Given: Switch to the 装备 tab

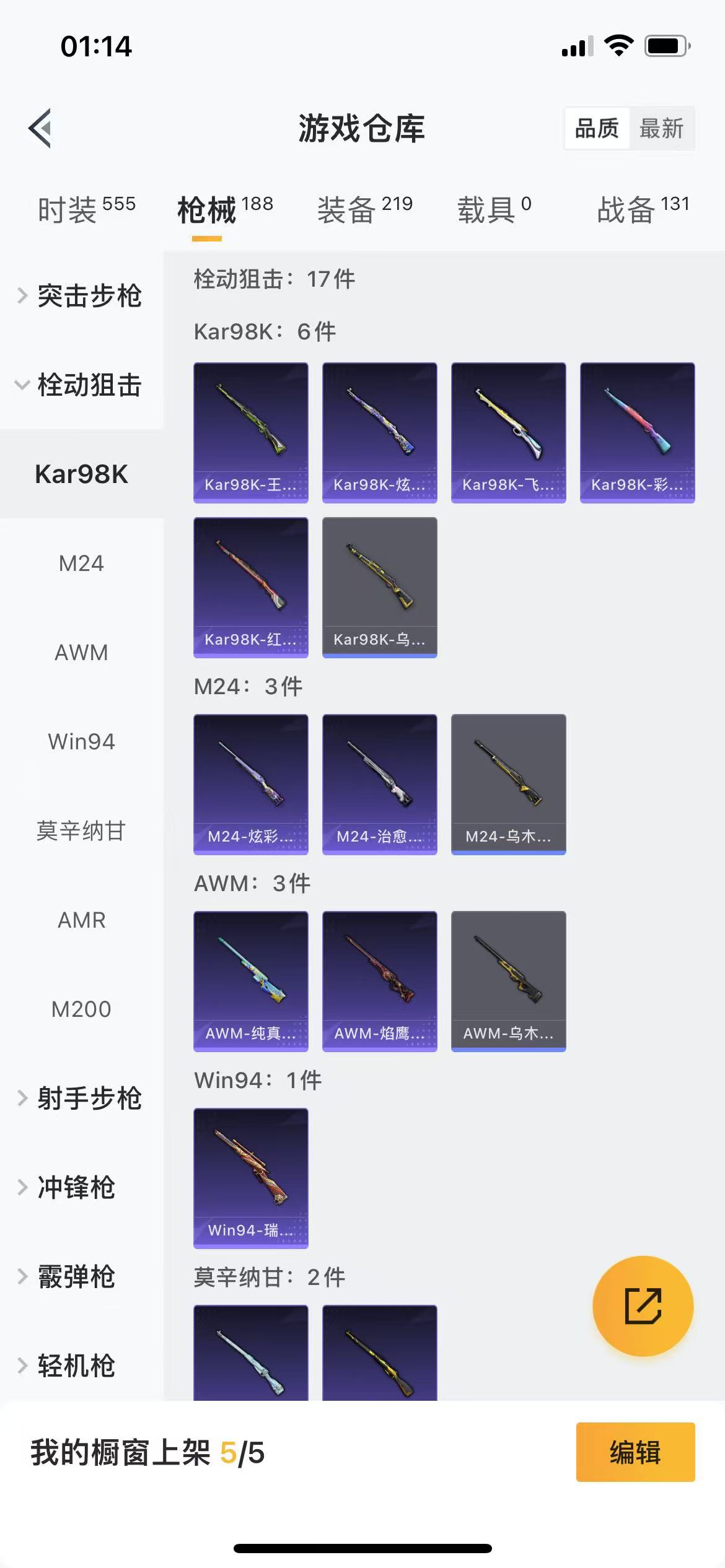Looking at the screenshot, I should pos(364,209).
